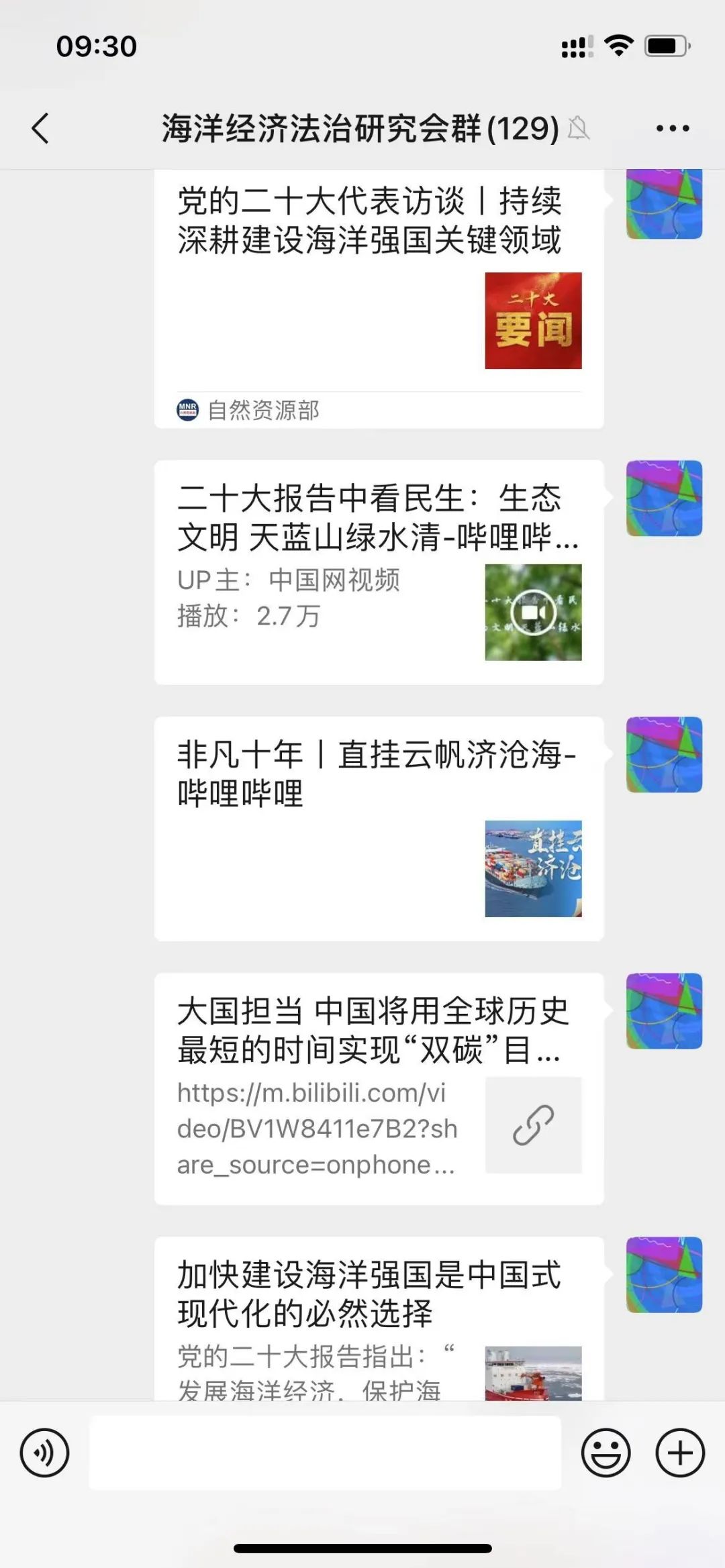Image resolution: width=725 pixels, height=1568 pixels.
Task: Open the 大国担当 双碳 bilibili link card
Action: click(379, 1088)
